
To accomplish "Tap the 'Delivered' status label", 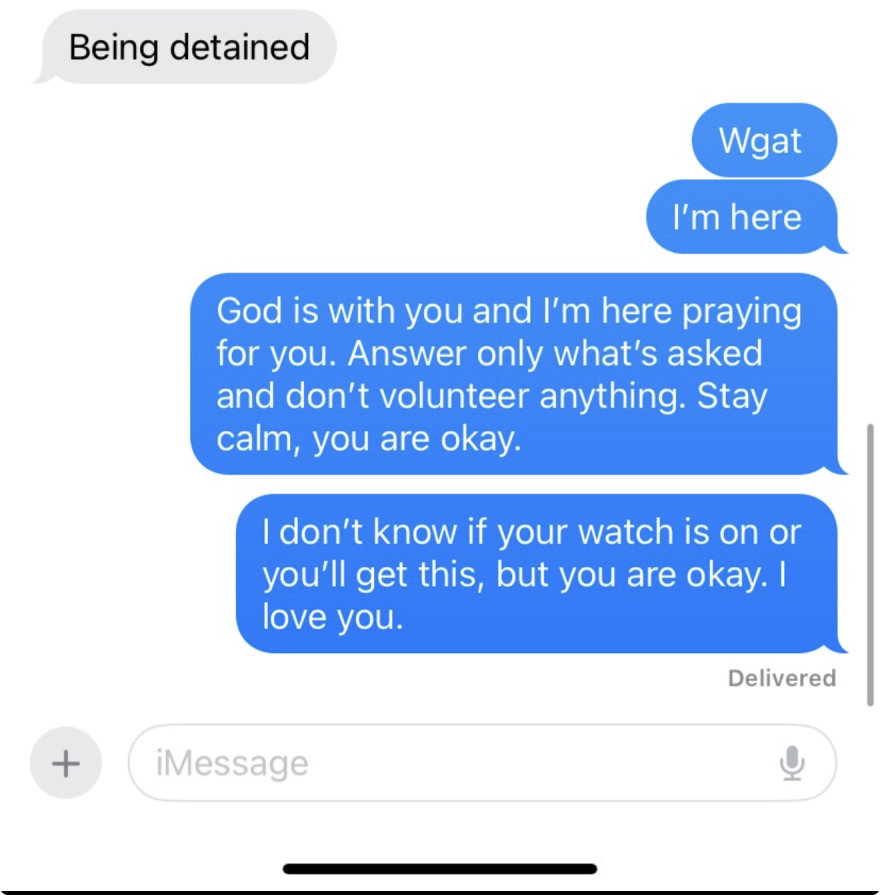I will coord(783,678).
